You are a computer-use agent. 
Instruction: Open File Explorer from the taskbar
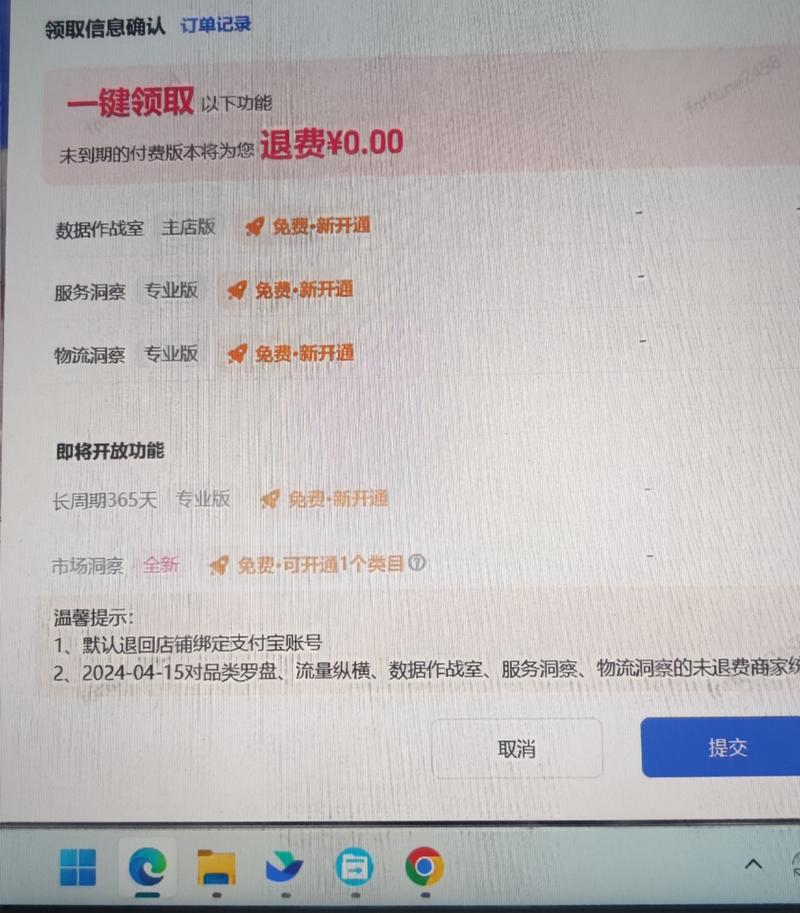click(x=216, y=866)
